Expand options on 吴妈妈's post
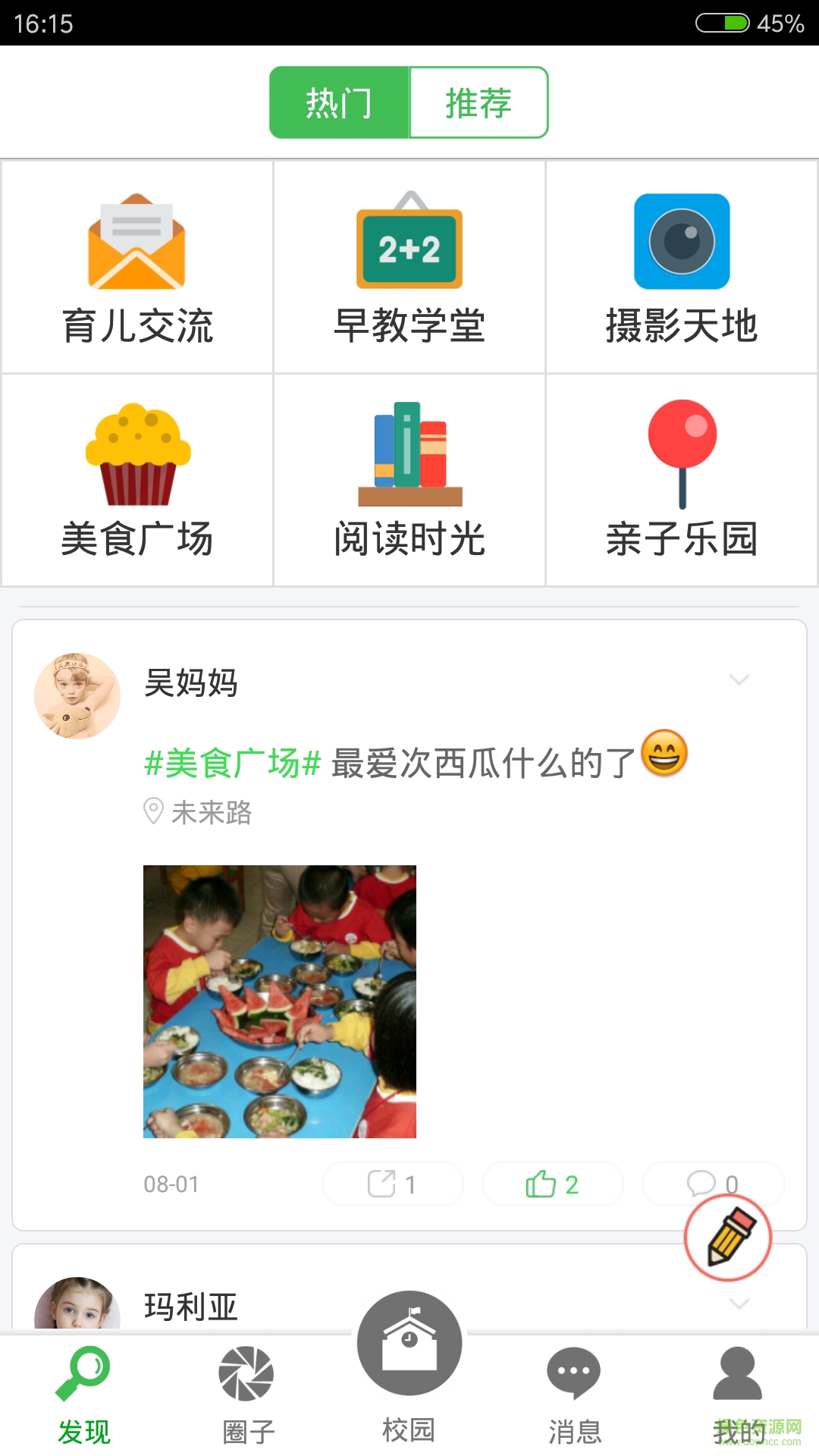Screen dimensions: 819x1456 pyautogui.click(x=739, y=679)
